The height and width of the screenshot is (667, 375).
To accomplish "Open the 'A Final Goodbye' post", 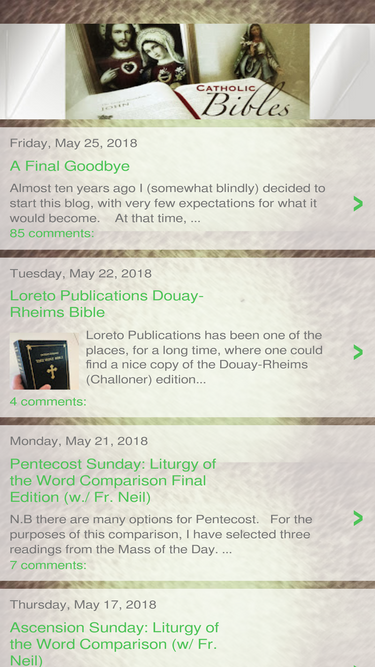I will tap(70, 166).
